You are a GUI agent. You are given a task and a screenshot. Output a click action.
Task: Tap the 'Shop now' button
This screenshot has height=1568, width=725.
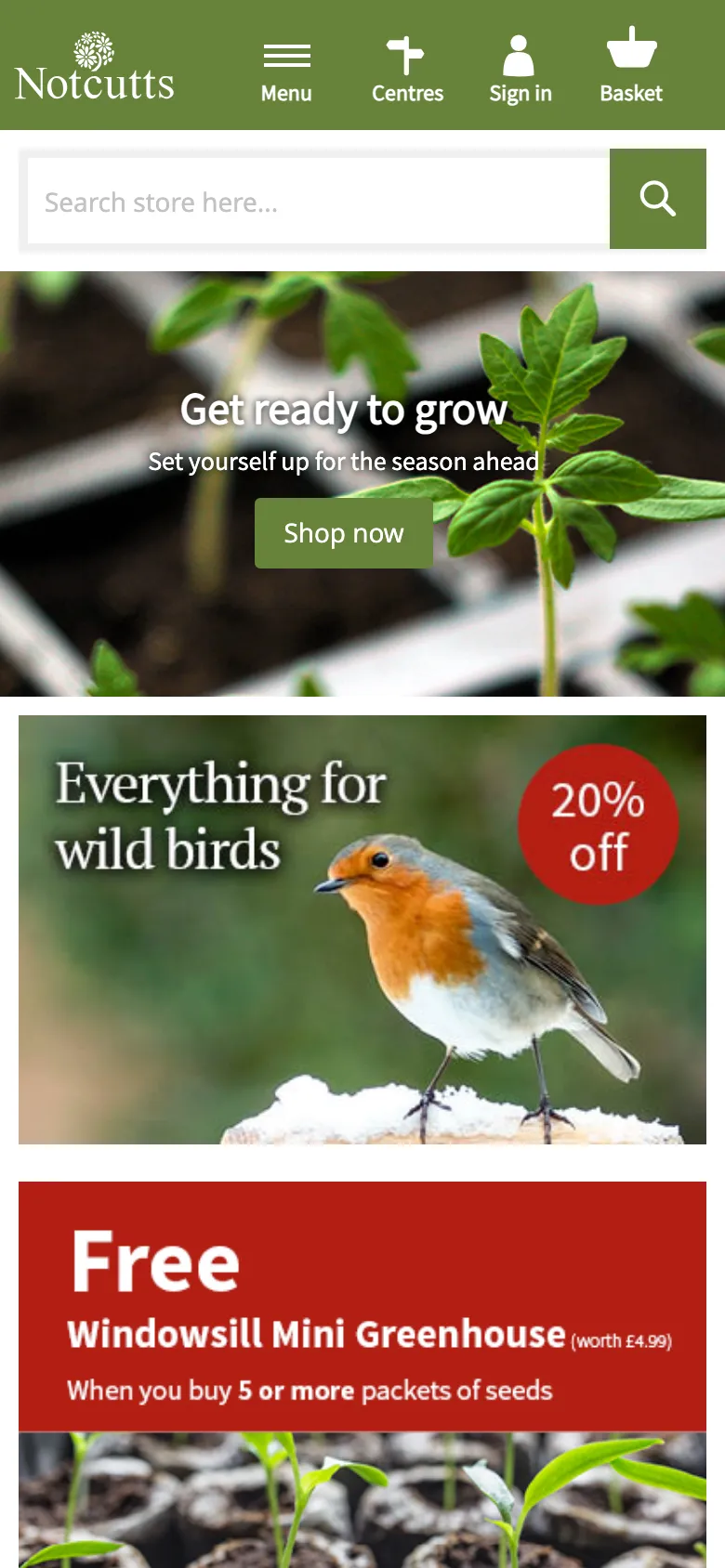point(343,533)
